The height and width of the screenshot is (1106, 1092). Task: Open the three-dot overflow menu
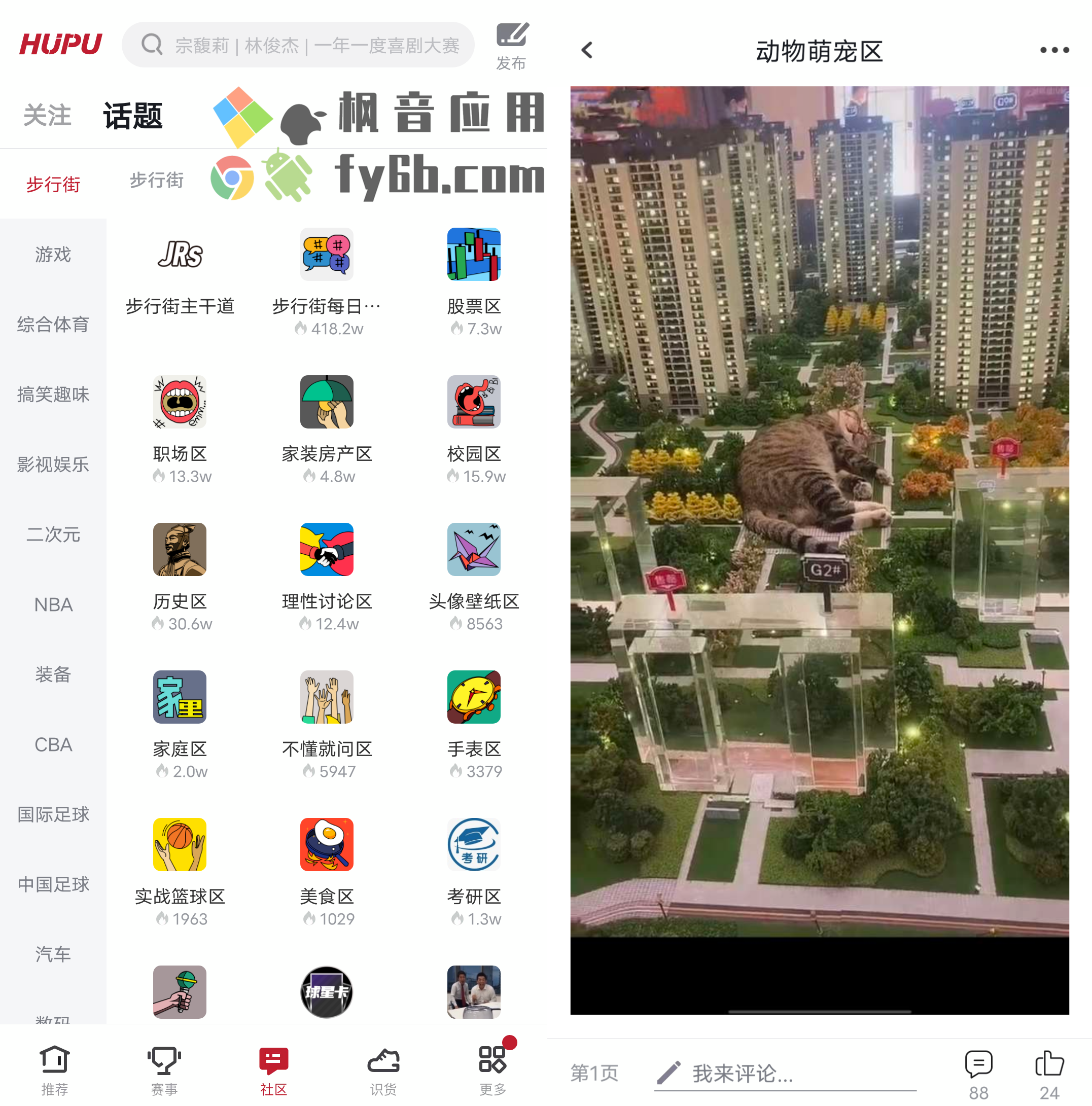[x=1053, y=50]
